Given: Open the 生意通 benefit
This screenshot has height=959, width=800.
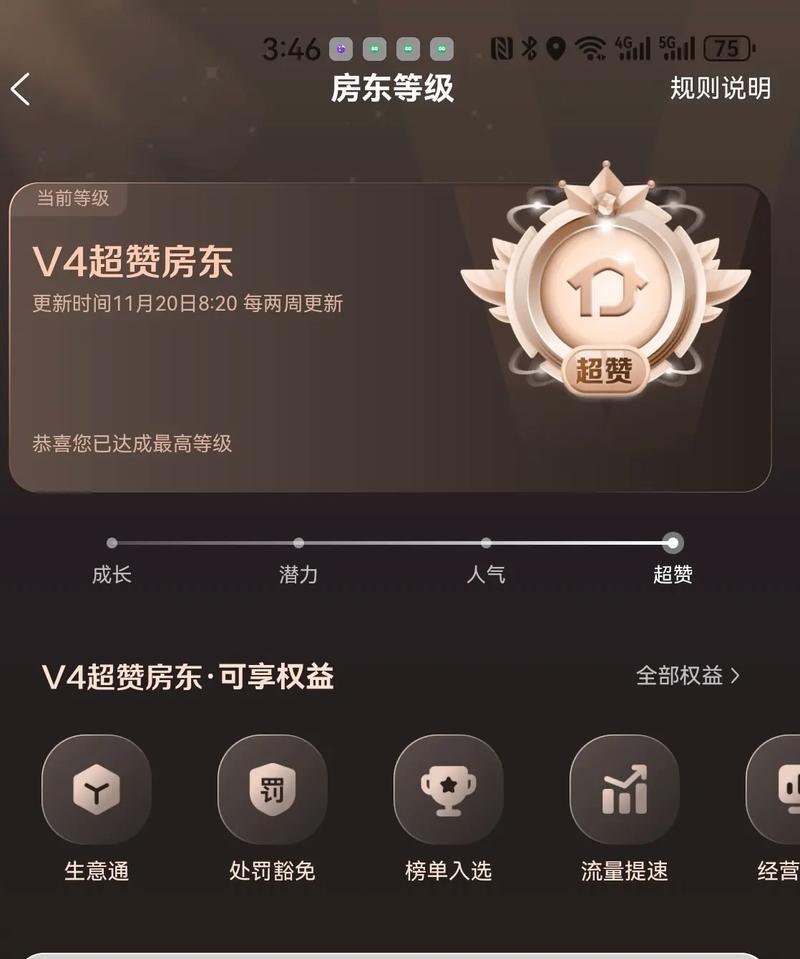Looking at the screenshot, I should coord(96,790).
